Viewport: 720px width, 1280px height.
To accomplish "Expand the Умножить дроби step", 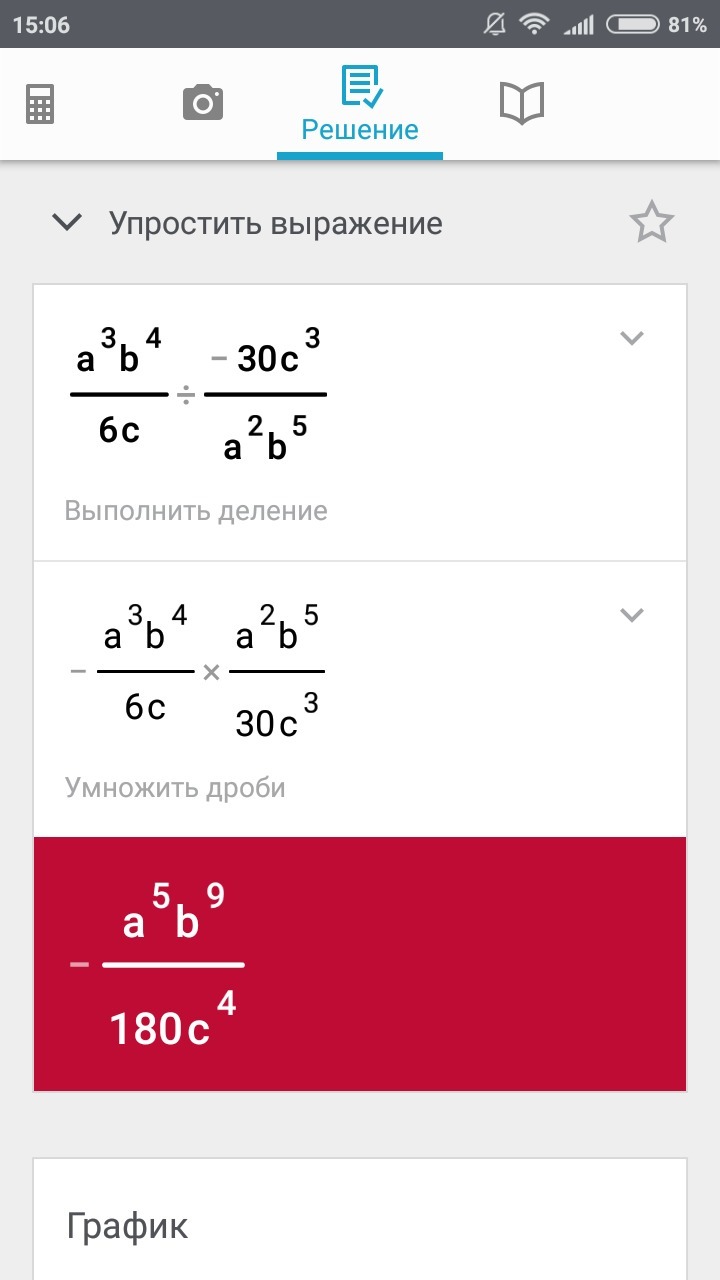I will [x=631, y=614].
